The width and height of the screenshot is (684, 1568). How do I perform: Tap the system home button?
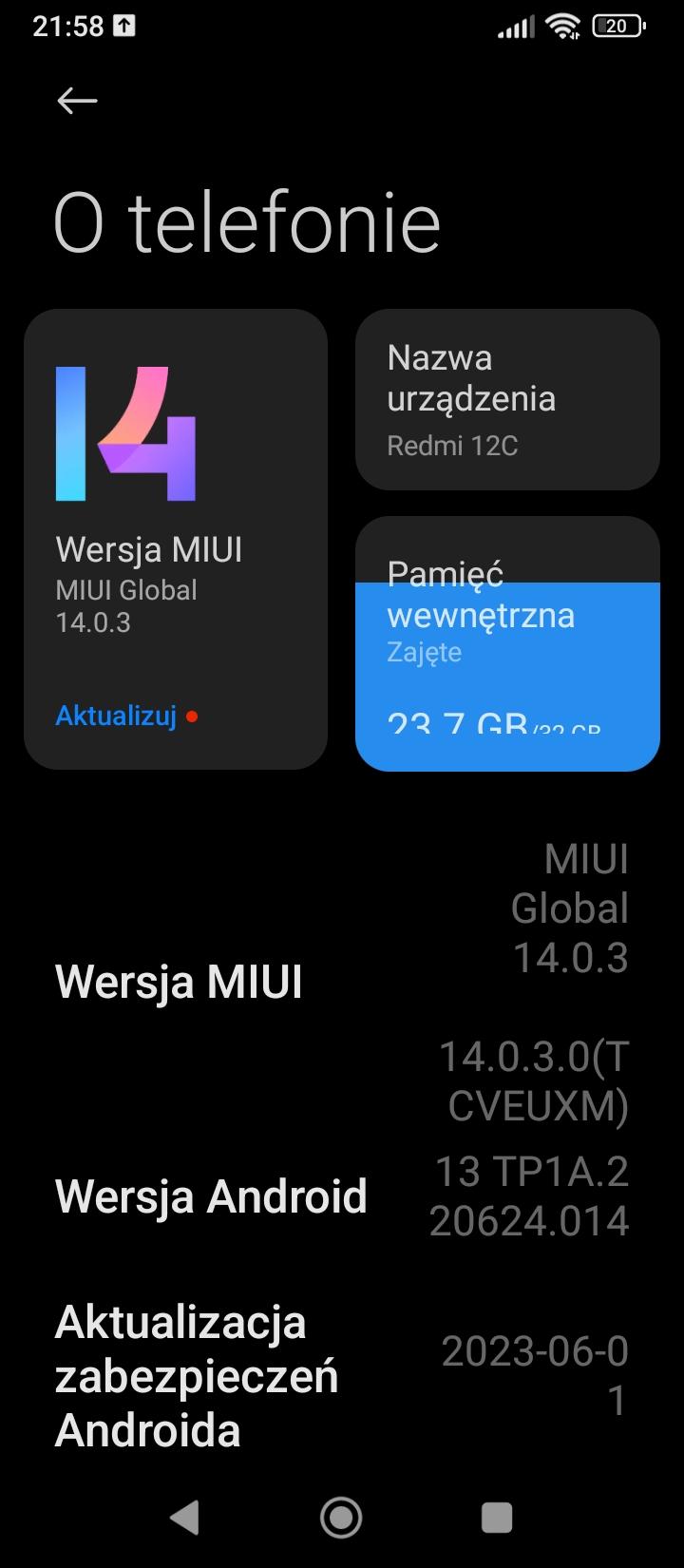(x=341, y=1518)
